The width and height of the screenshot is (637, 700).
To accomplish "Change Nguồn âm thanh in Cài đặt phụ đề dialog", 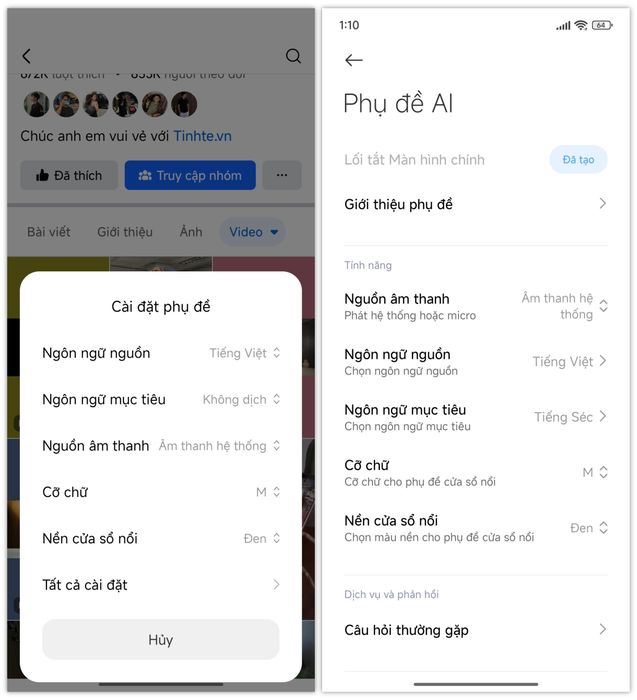I will click(160, 446).
